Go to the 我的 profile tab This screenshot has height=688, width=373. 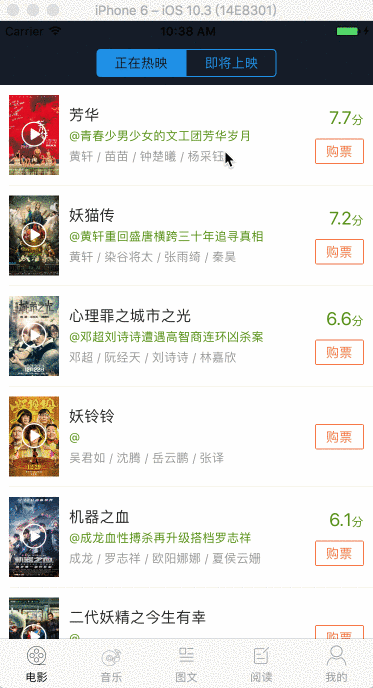pos(336,664)
